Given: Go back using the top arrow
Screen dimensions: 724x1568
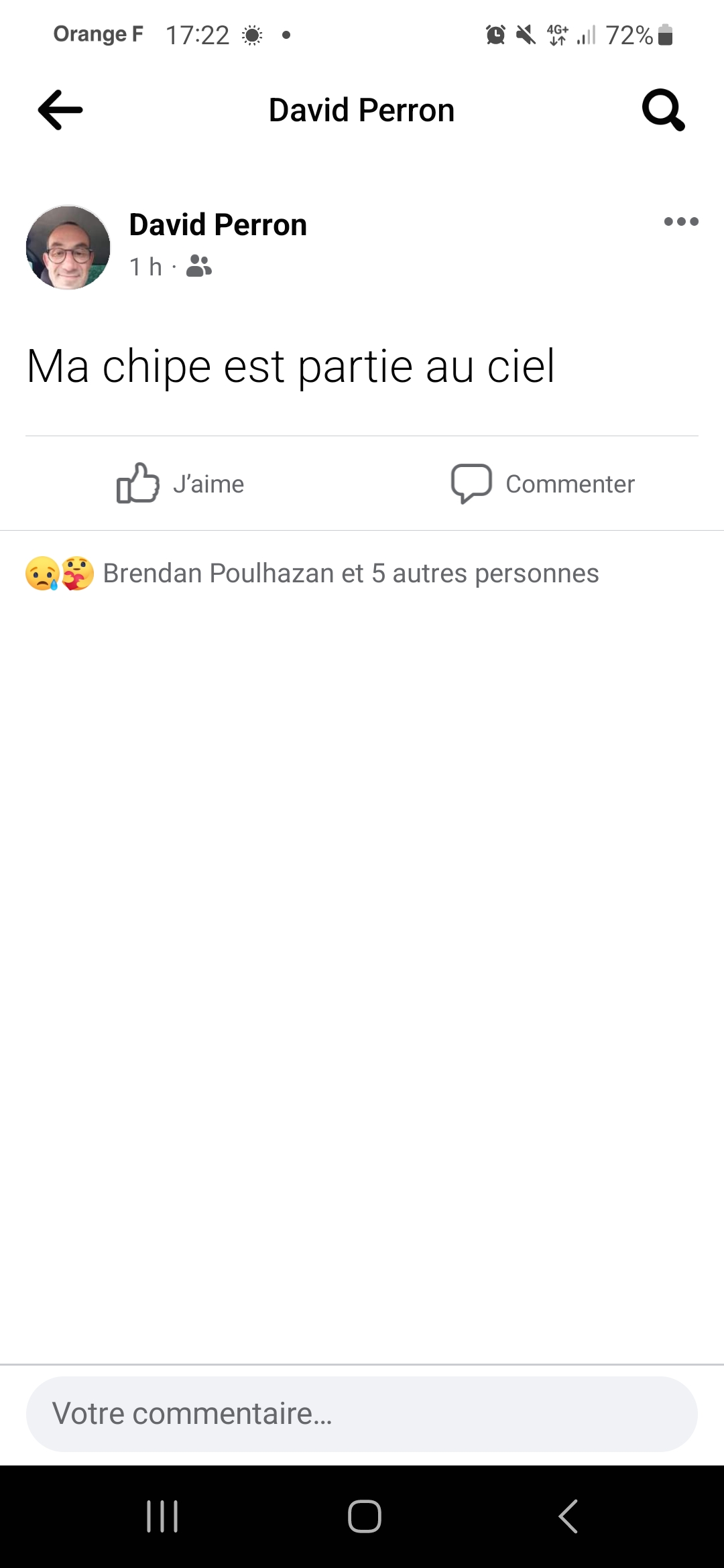Looking at the screenshot, I should coord(60,110).
